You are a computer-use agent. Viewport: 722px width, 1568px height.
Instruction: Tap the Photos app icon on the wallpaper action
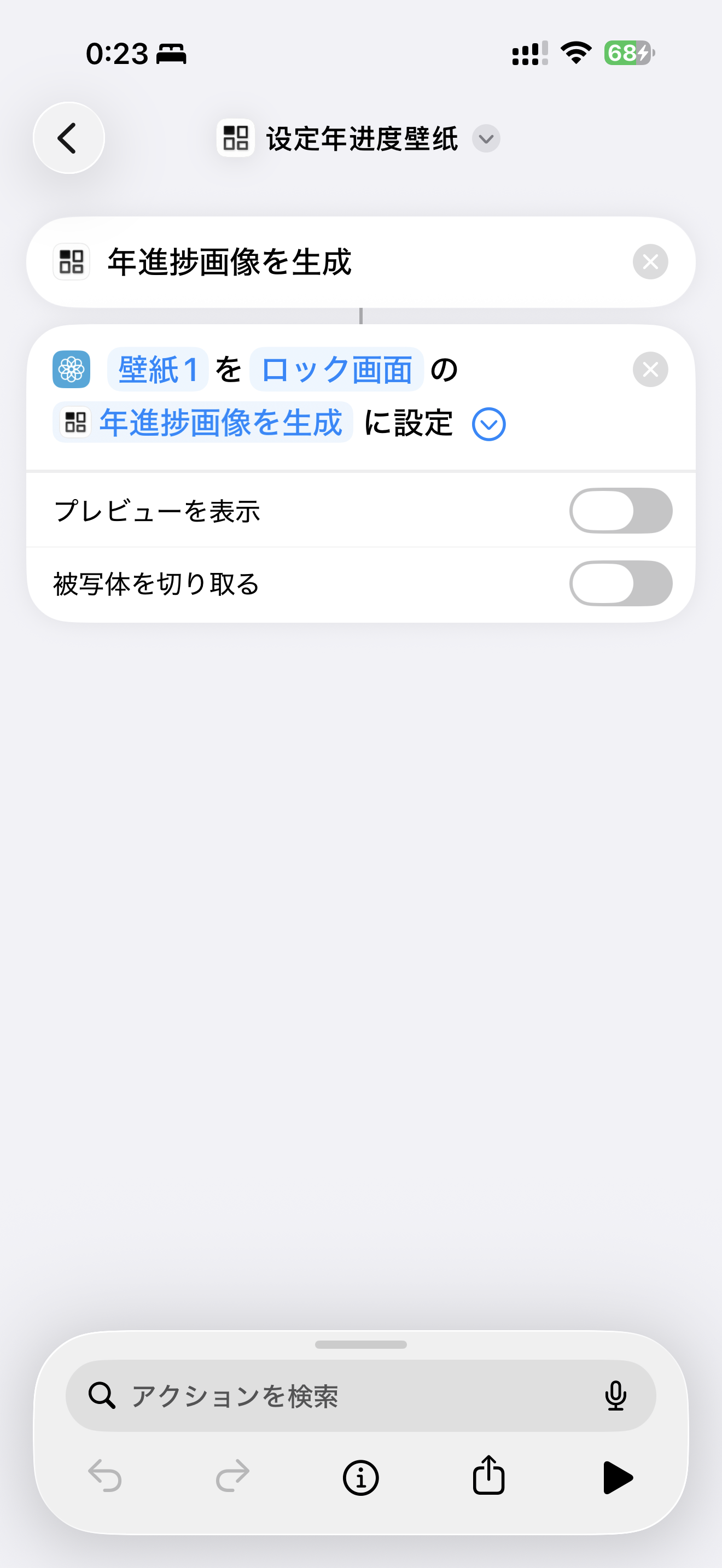(71, 369)
